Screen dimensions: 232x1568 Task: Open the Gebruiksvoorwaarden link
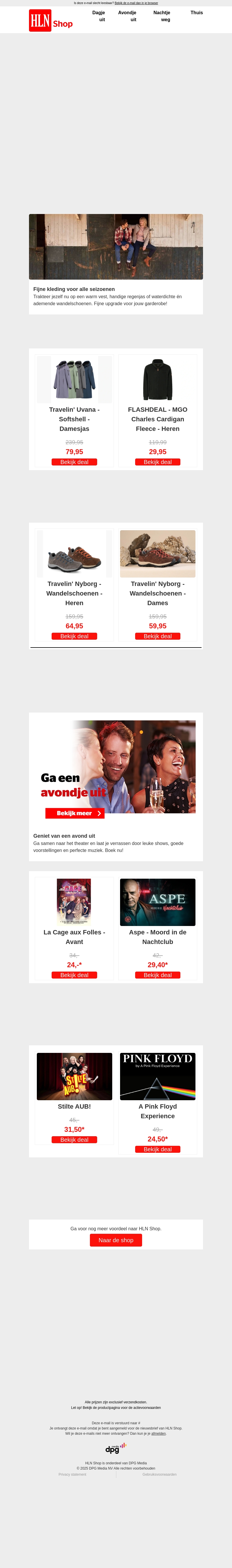coord(159,1474)
